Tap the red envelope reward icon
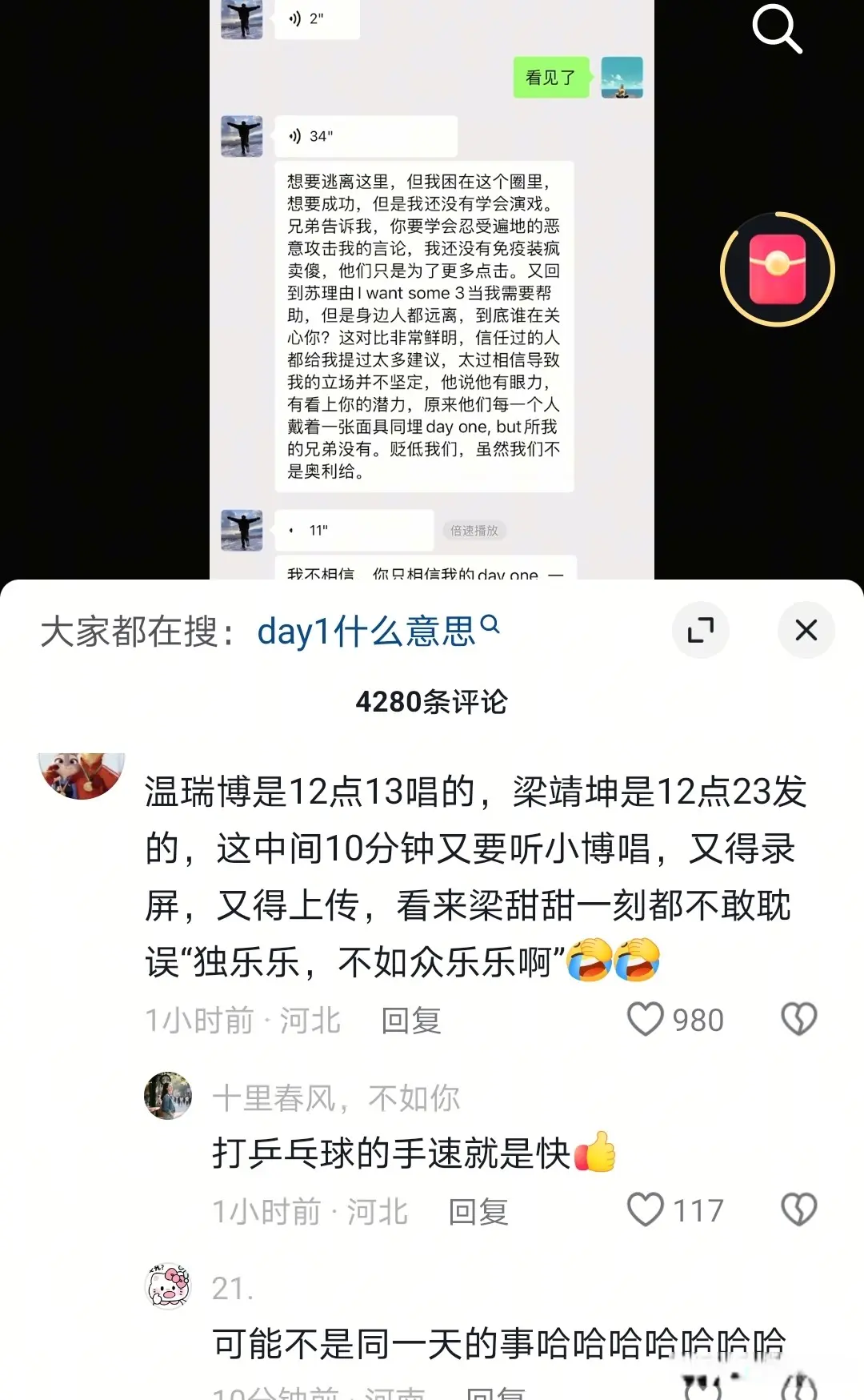The image size is (864, 1400). tap(777, 269)
